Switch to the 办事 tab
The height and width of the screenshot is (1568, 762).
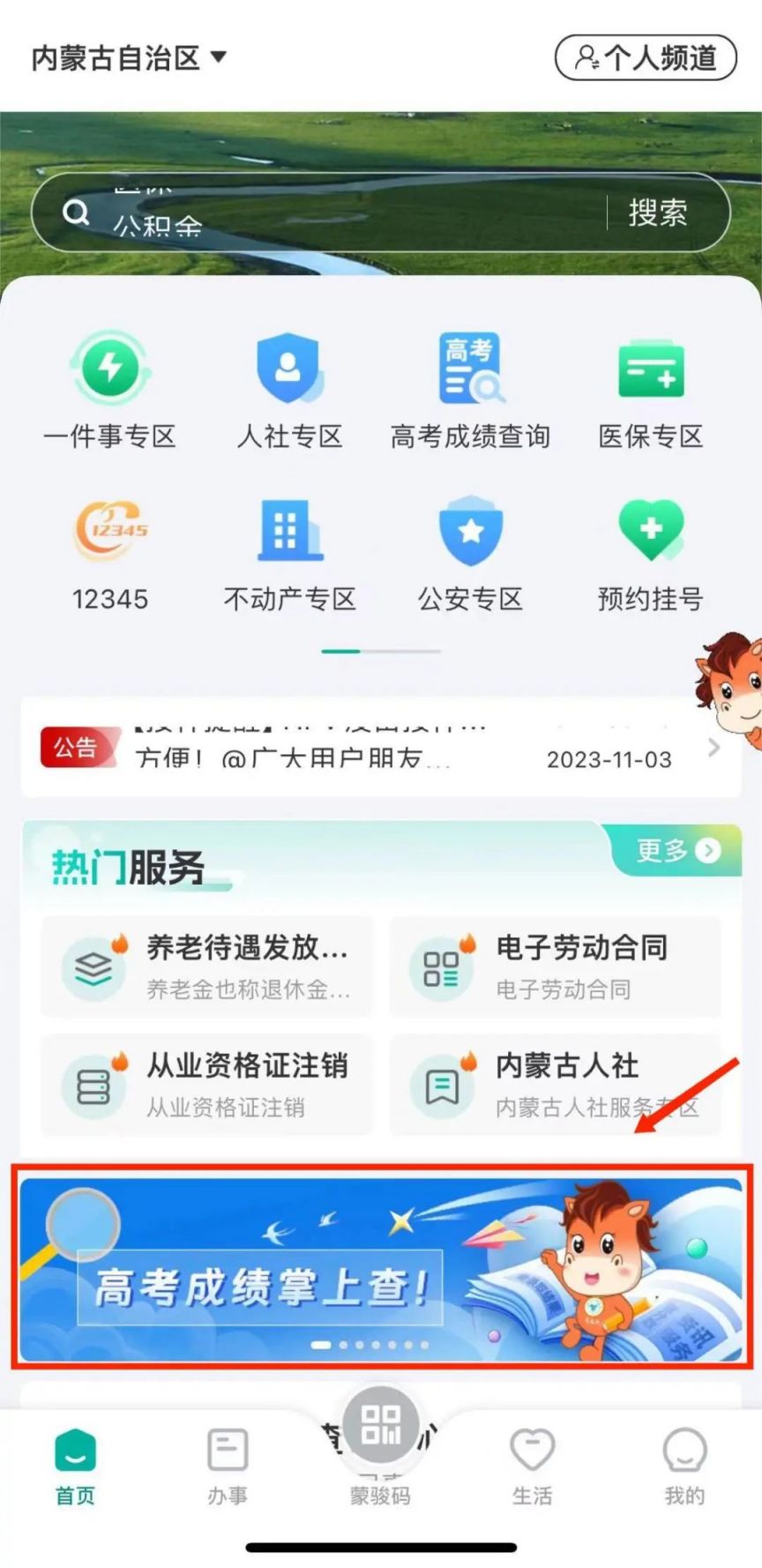coord(228,1465)
